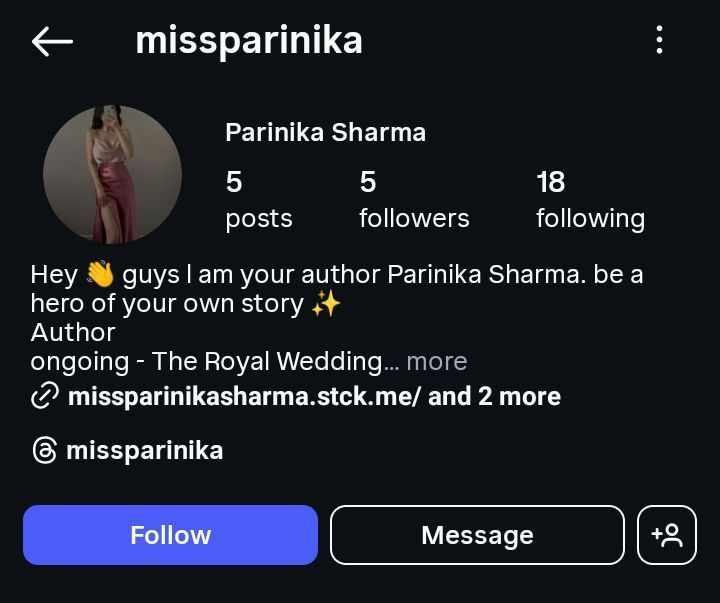Go back using the arrow icon
Image resolution: width=720 pixels, height=603 pixels.
52,41
